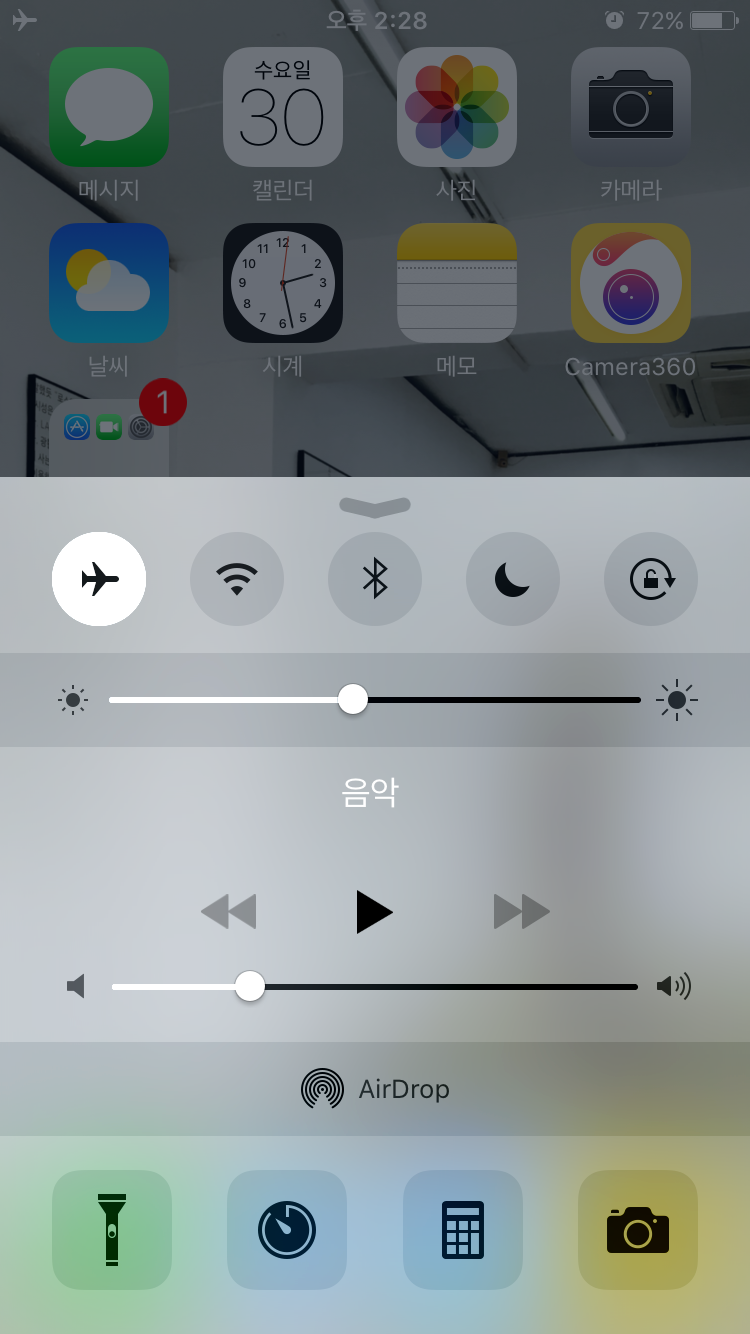Enable Do Not Disturb moon
The image size is (750, 1334).
[513, 579]
